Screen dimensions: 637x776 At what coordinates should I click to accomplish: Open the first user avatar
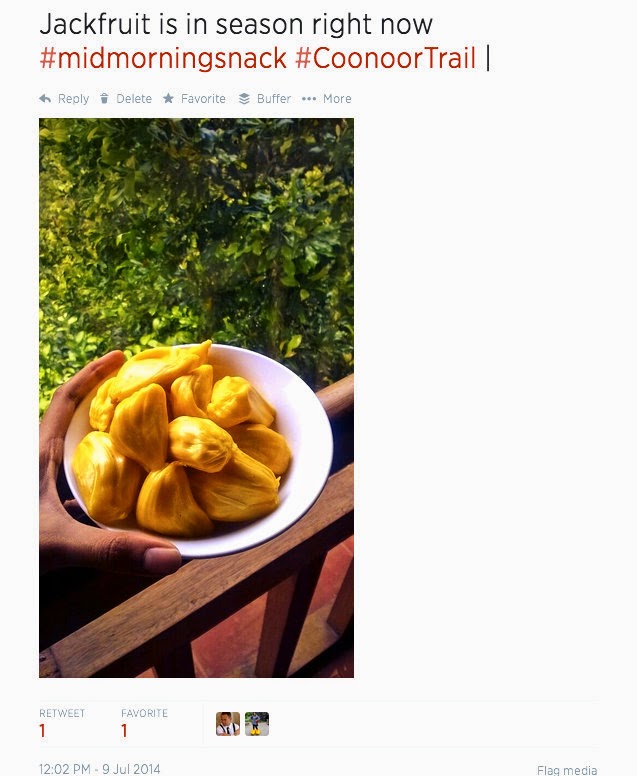click(x=228, y=724)
